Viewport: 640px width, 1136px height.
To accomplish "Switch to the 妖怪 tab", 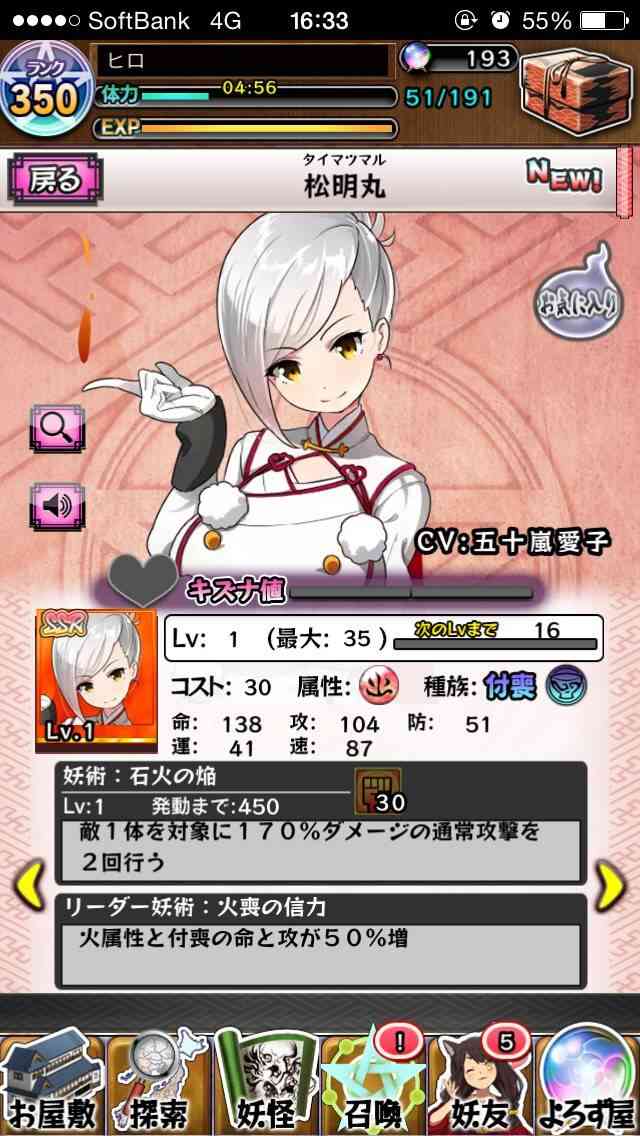I will click(266, 1085).
